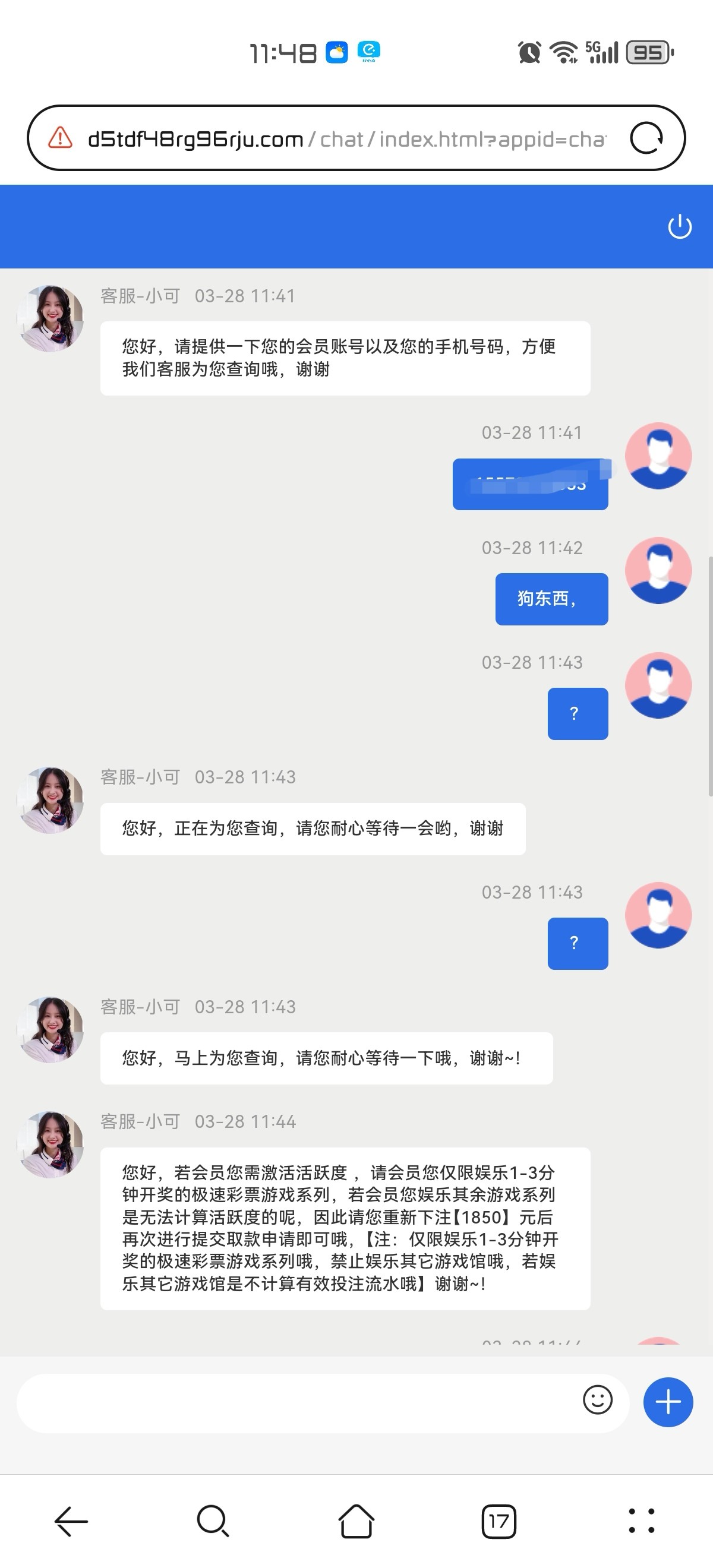Image resolution: width=713 pixels, height=1568 pixels.
Task: Go to the browser home page
Action: click(x=356, y=1521)
